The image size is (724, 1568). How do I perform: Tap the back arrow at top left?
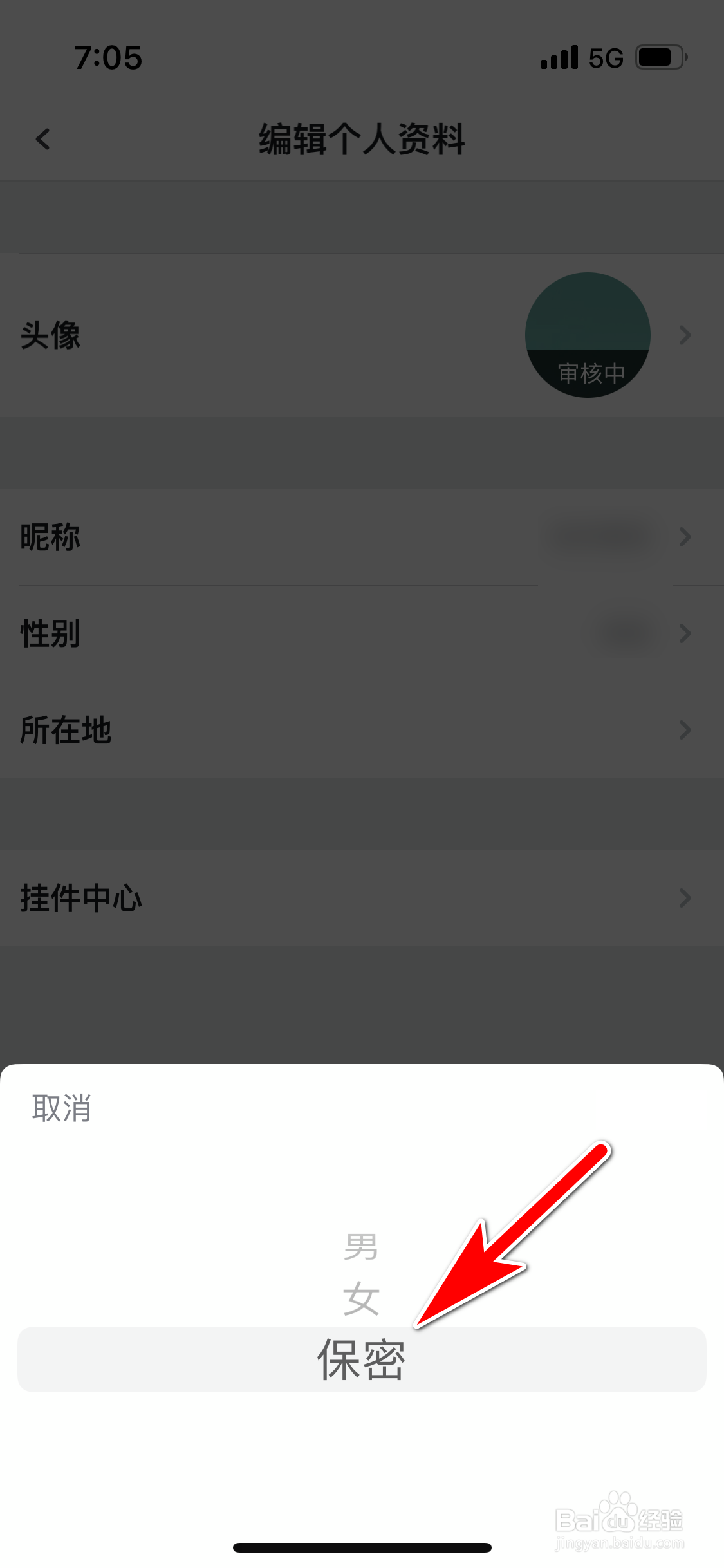click(42, 140)
